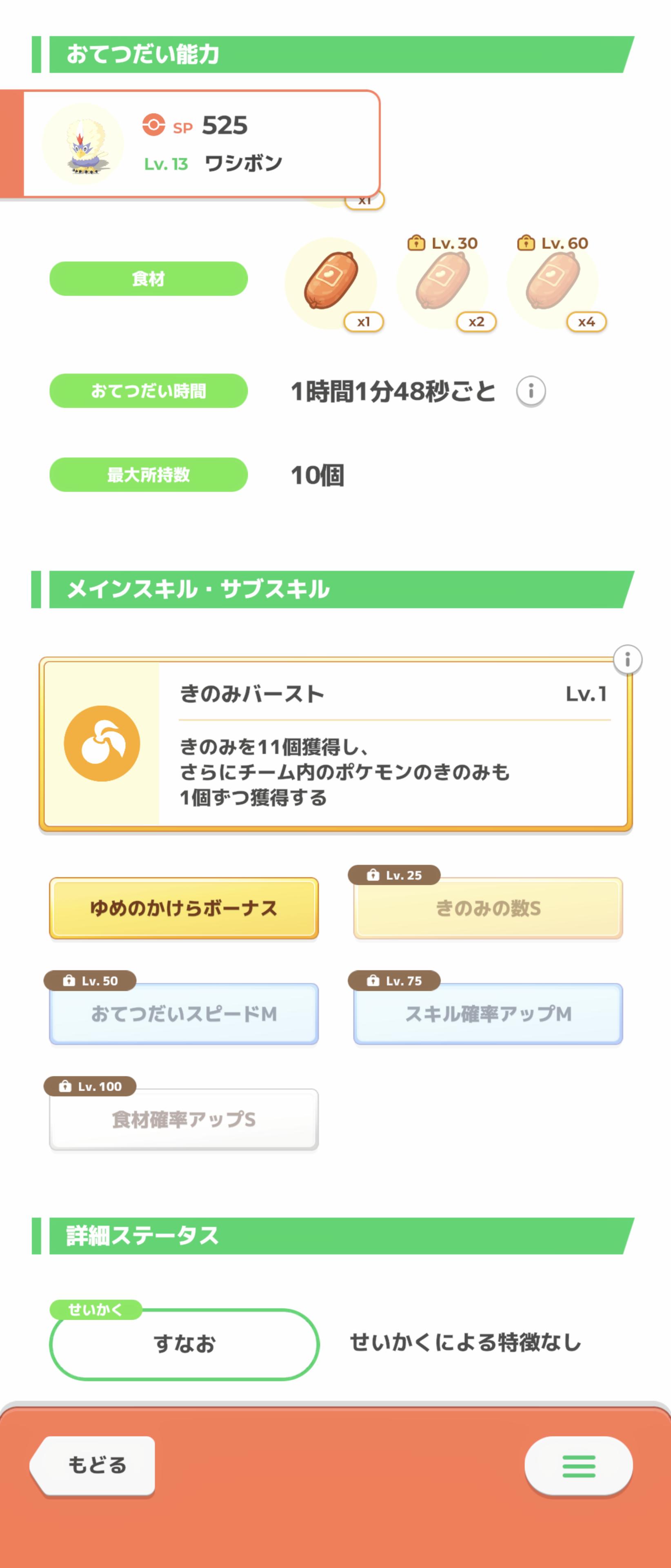Show info for おてつだい時間
671x1568 pixels.
(x=531, y=391)
